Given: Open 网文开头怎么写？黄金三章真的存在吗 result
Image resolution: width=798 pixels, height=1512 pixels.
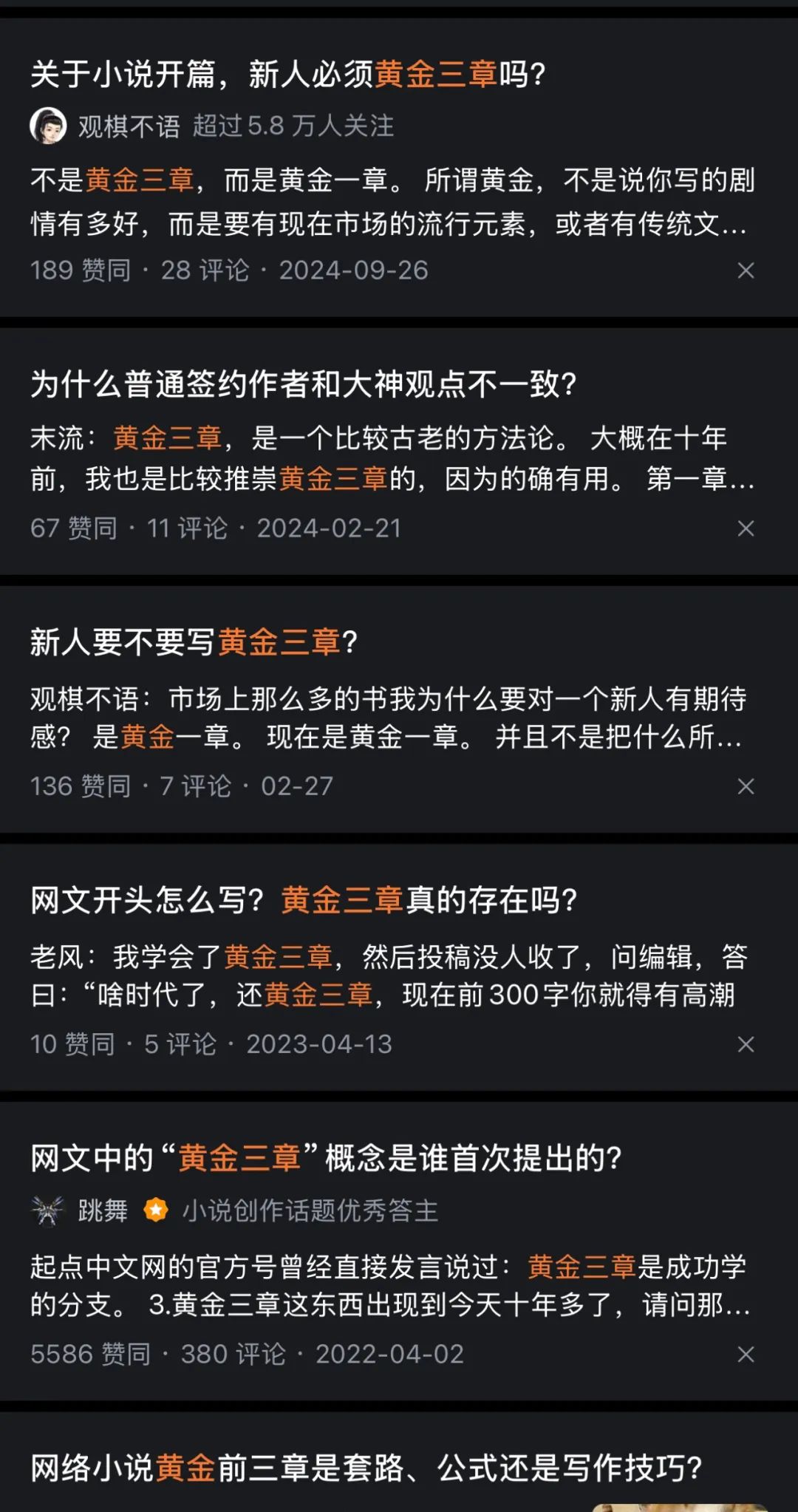Looking at the screenshot, I should [x=303, y=900].
